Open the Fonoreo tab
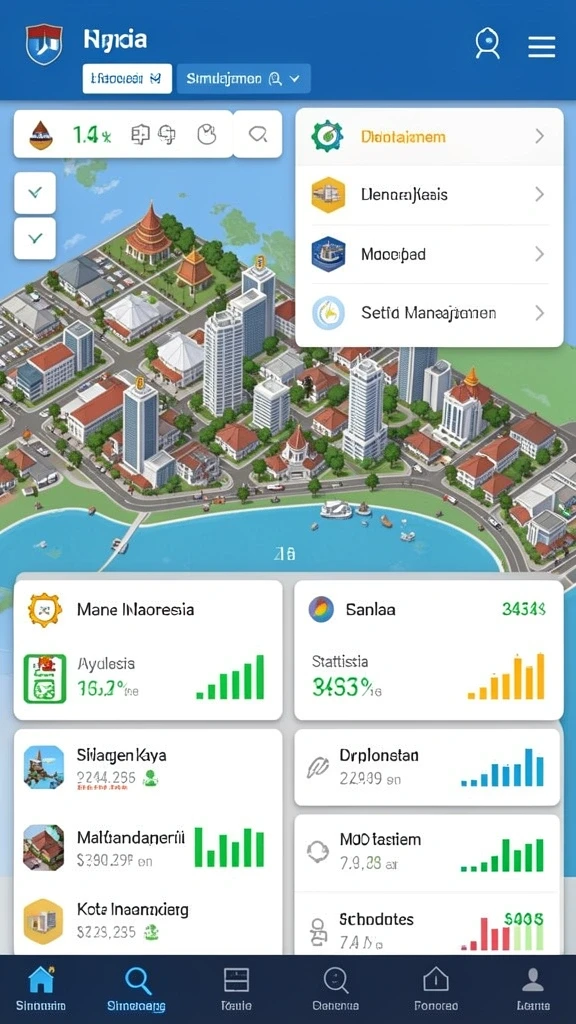The height and width of the screenshot is (1024, 576). (x=436, y=988)
